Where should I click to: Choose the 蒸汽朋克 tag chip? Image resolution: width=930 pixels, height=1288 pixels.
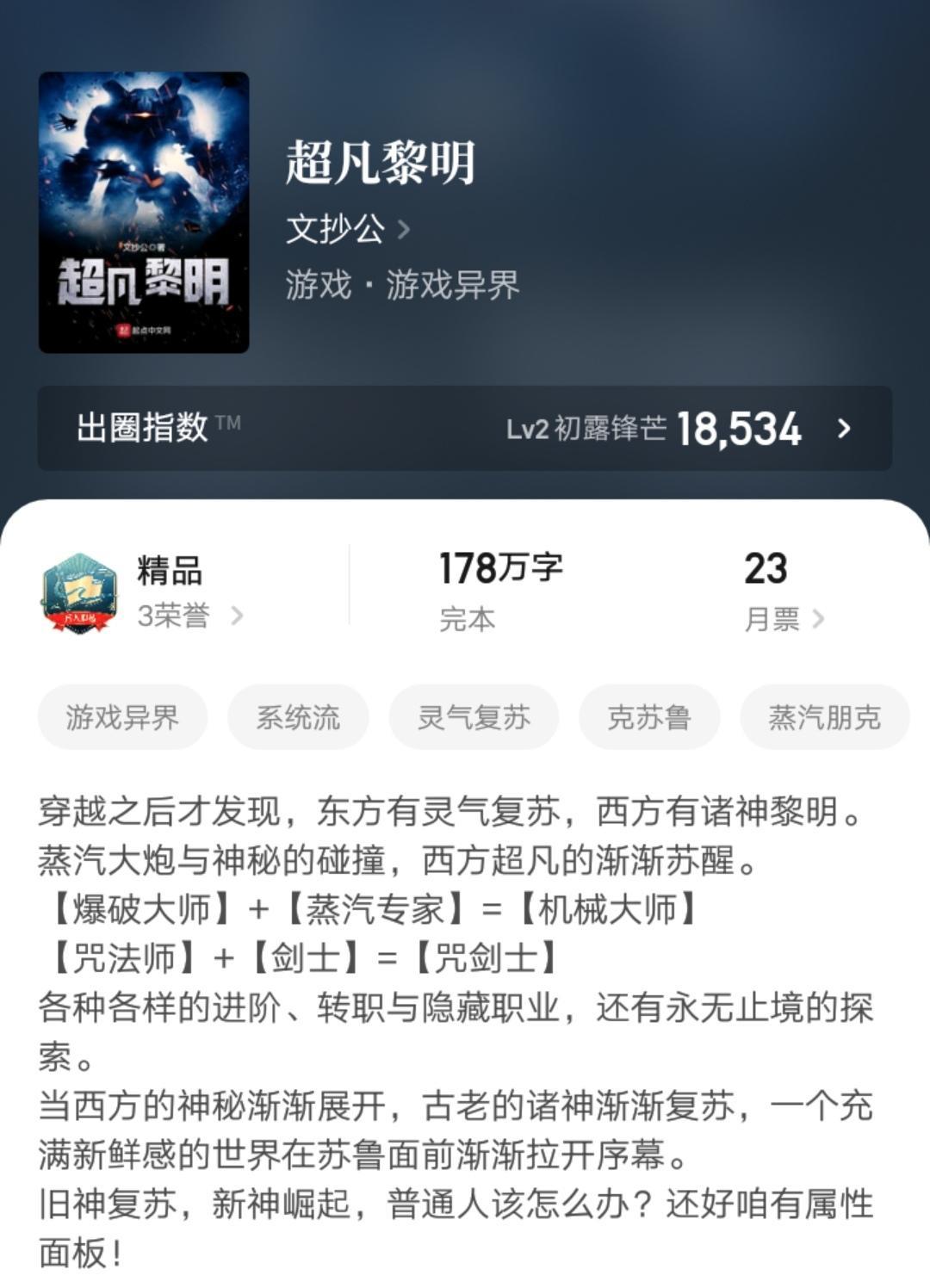(x=824, y=717)
